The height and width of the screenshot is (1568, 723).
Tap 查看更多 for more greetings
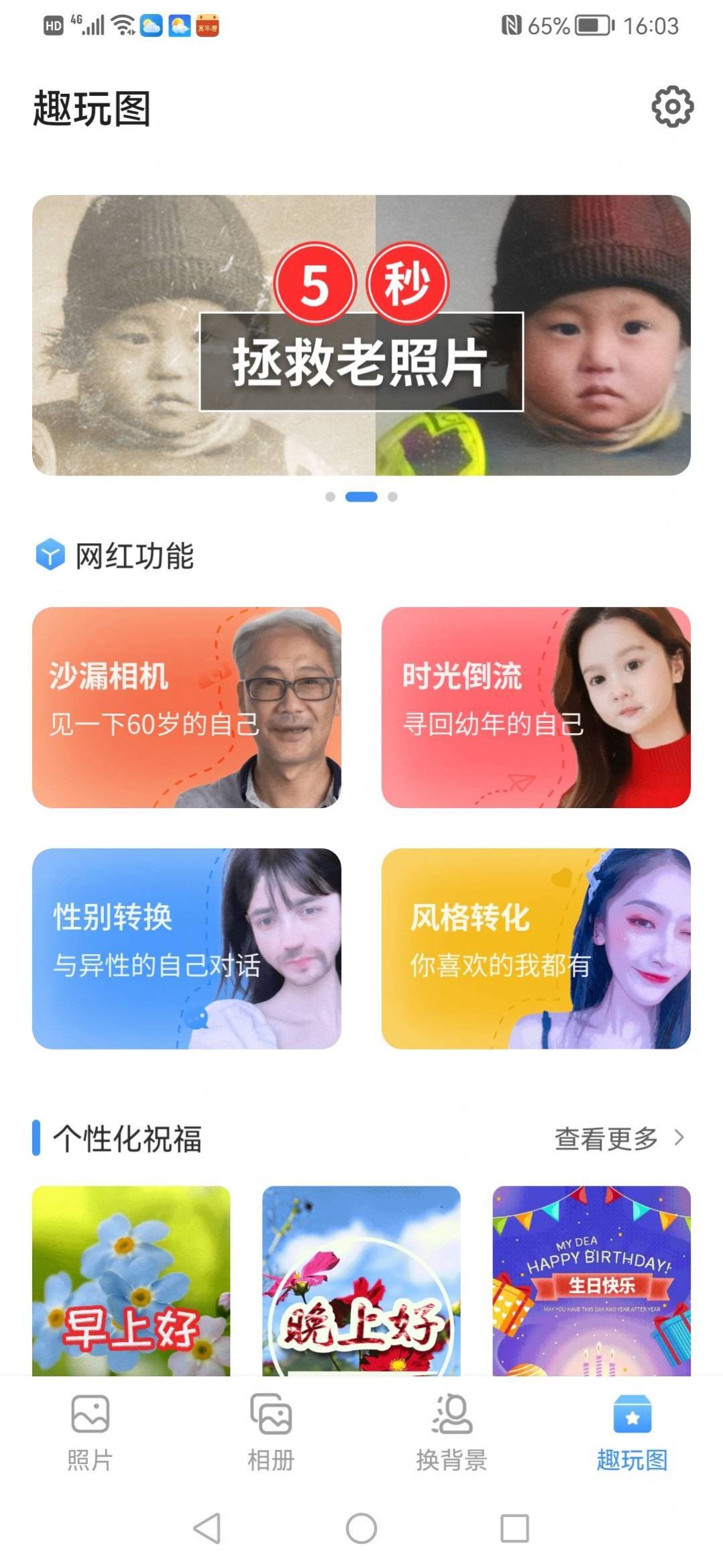tap(618, 1138)
